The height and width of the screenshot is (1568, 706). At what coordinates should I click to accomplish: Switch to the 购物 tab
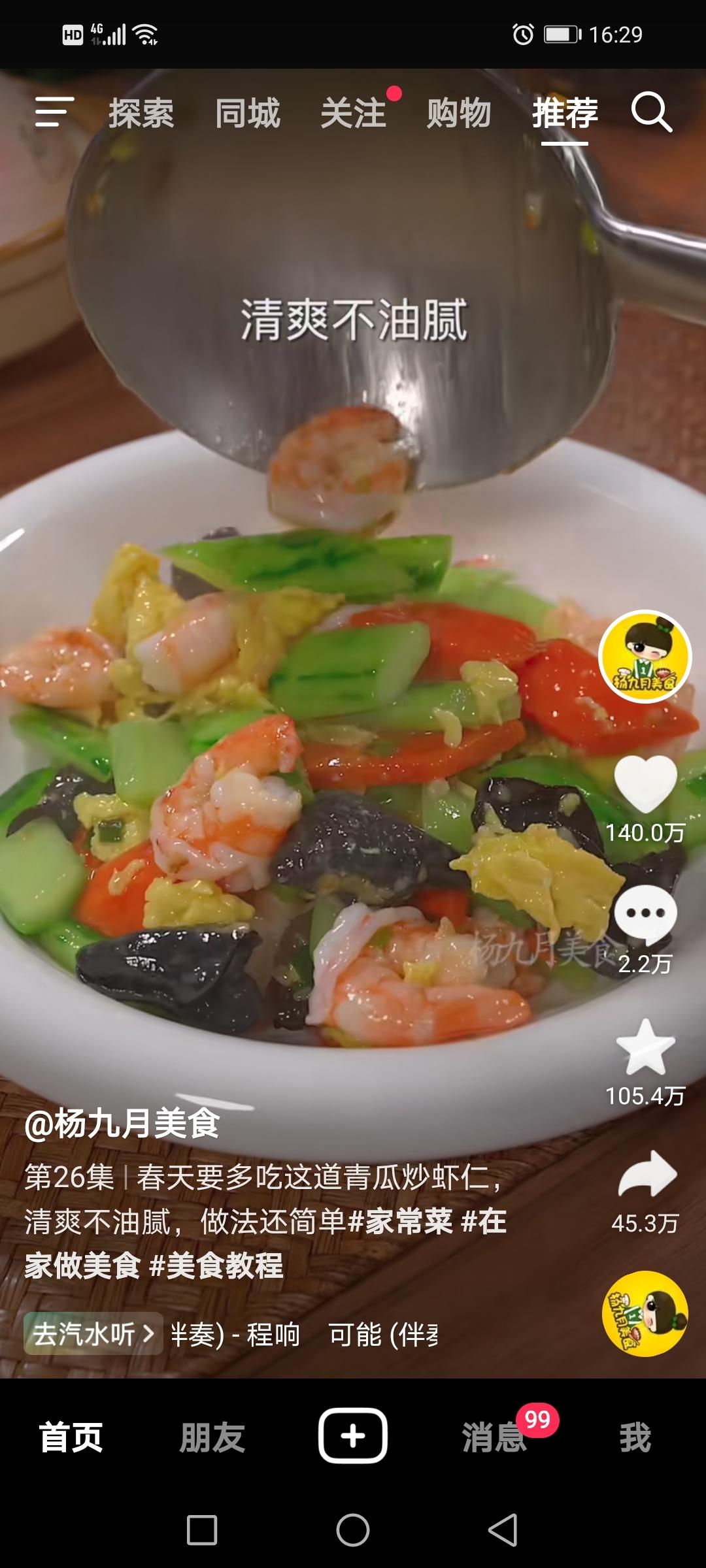click(459, 114)
